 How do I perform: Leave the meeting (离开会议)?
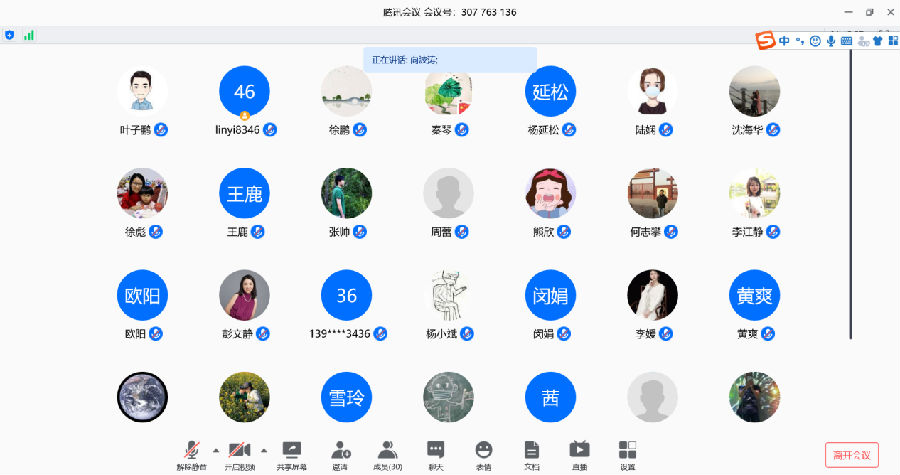[x=851, y=455]
